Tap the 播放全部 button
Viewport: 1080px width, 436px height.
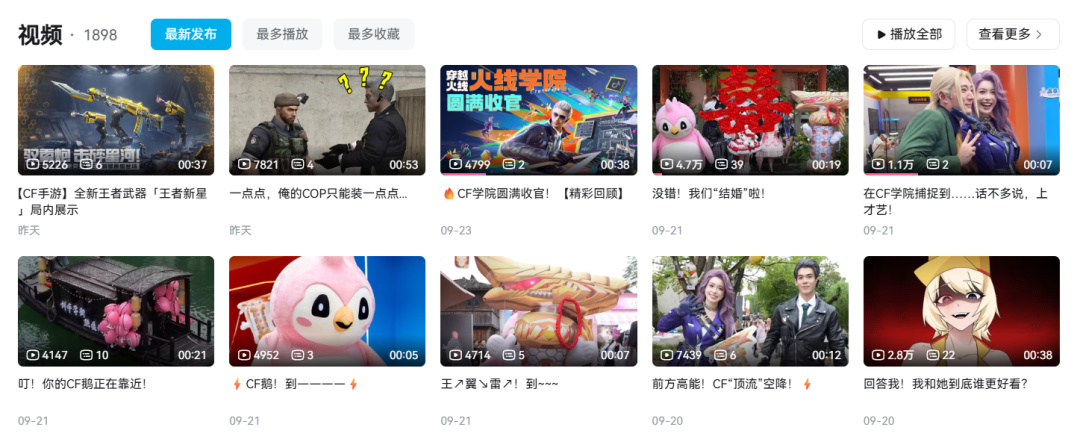[x=908, y=34]
